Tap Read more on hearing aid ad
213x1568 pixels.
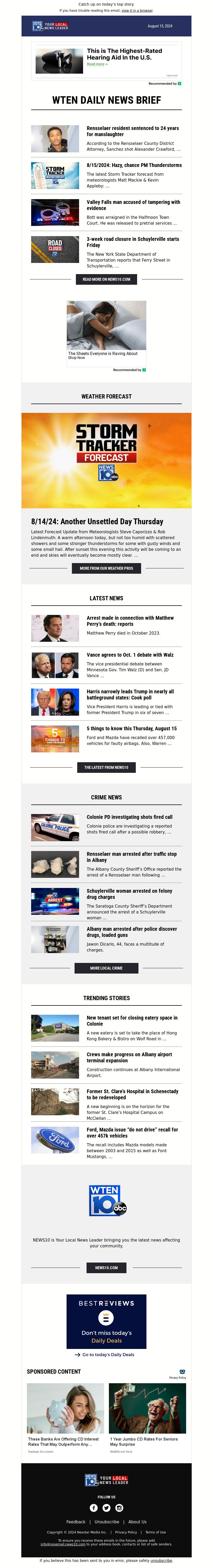pos(96,64)
